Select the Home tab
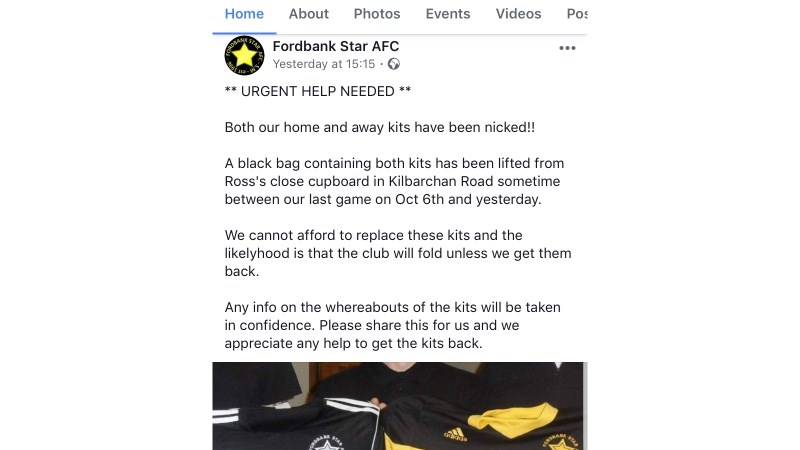800x450 pixels. click(x=244, y=14)
